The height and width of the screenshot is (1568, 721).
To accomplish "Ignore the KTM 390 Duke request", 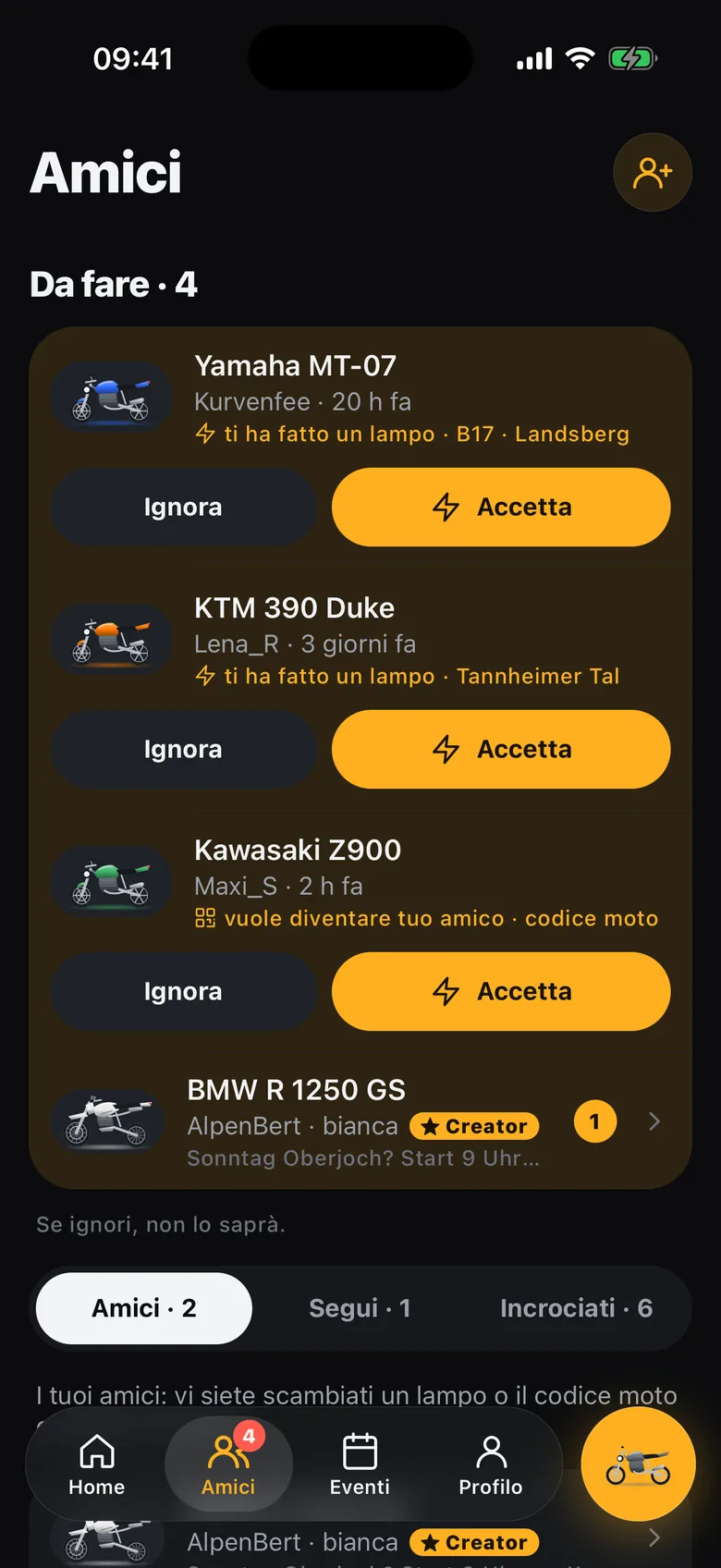I will pyautogui.click(x=183, y=749).
